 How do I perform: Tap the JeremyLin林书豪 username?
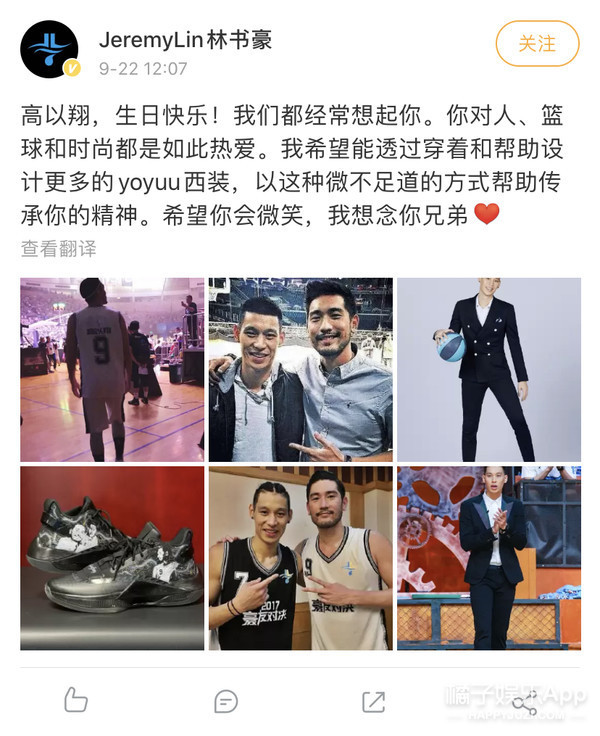coord(185,40)
